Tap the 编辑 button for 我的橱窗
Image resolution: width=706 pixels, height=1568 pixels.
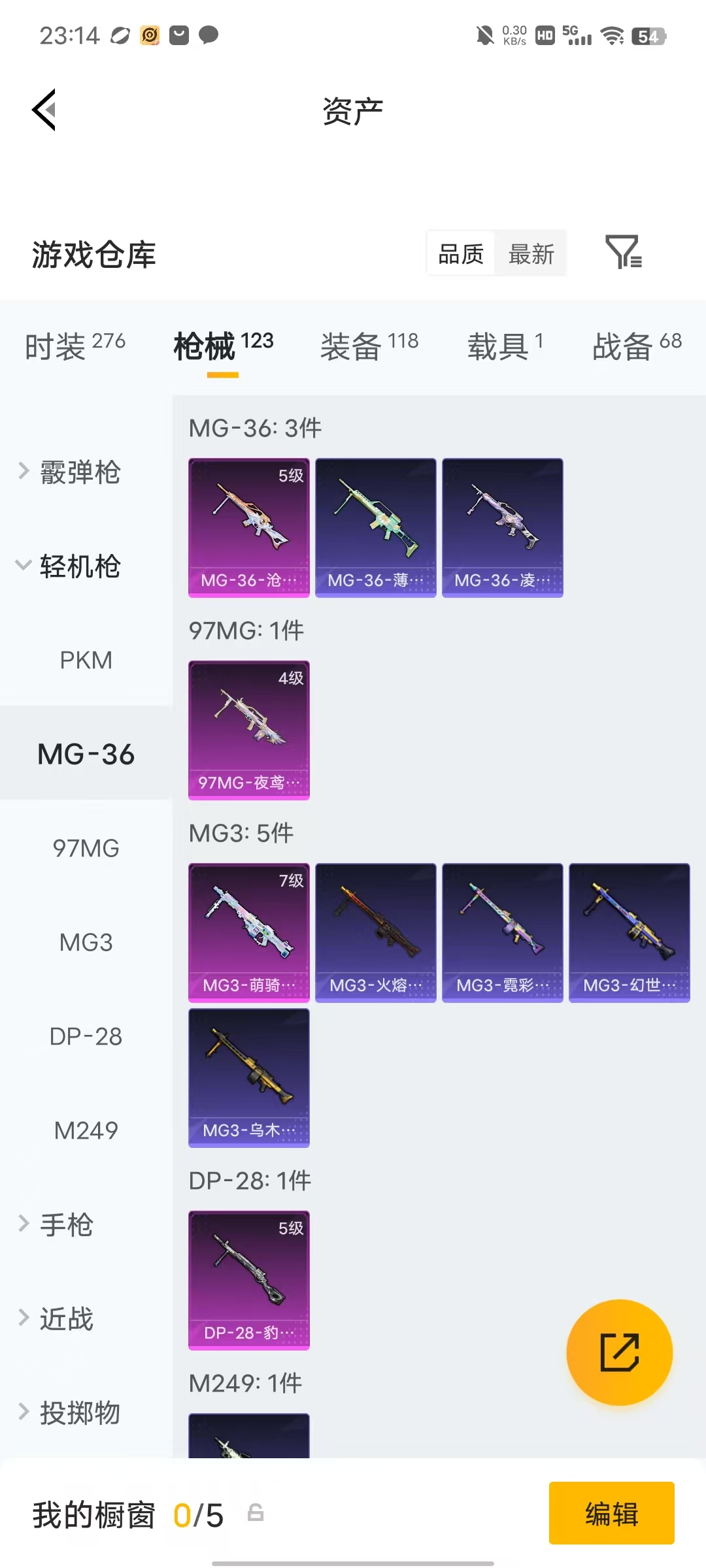tap(612, 1513)
